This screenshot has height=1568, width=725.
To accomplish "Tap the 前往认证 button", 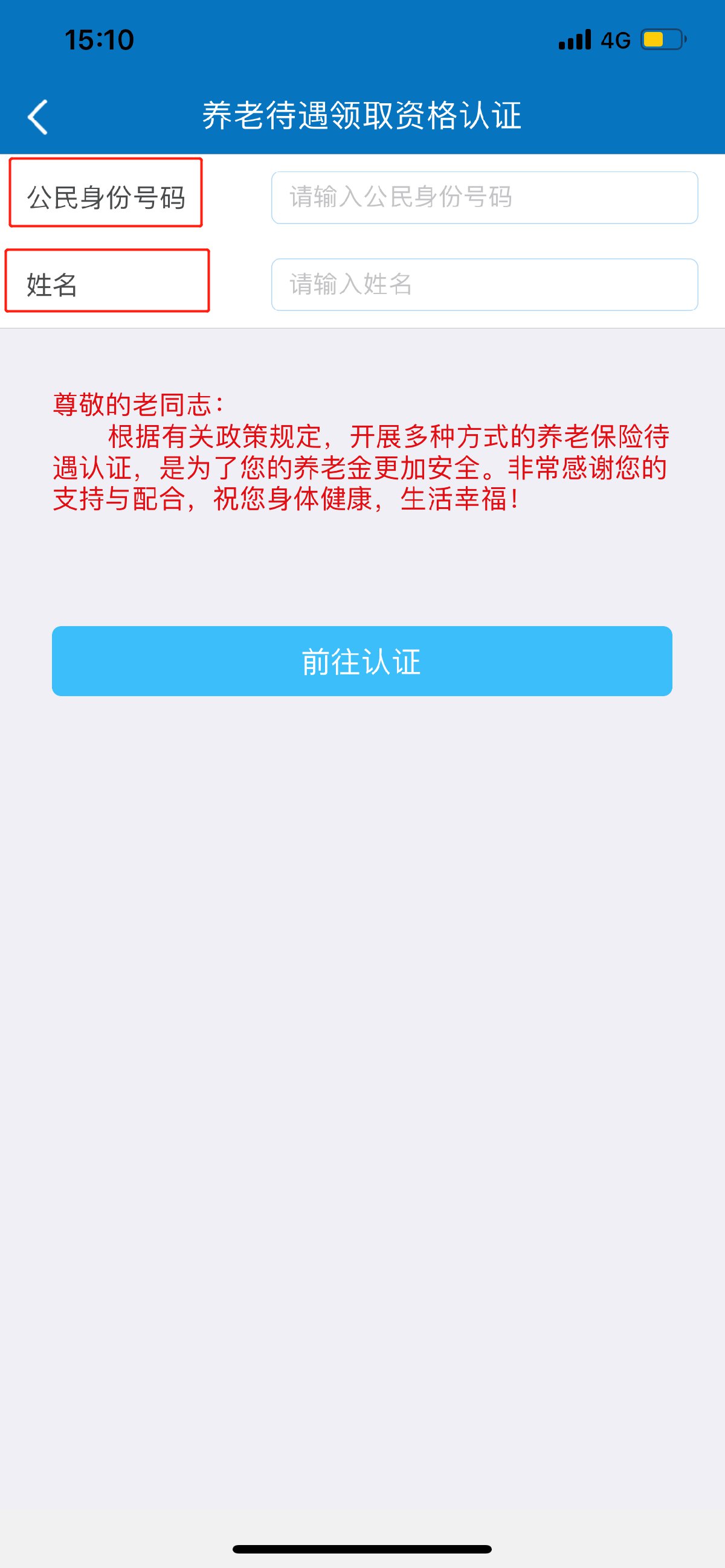I will pos(362,661).
